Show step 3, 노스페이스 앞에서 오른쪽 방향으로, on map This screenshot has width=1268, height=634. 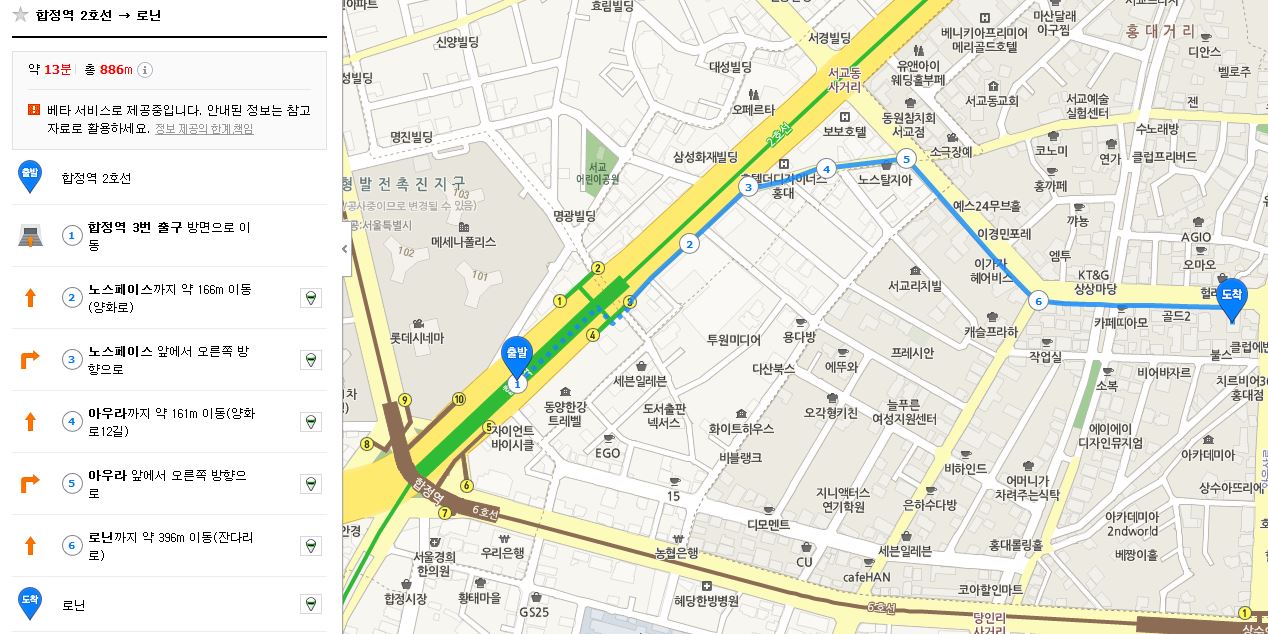tap(311, 360)
